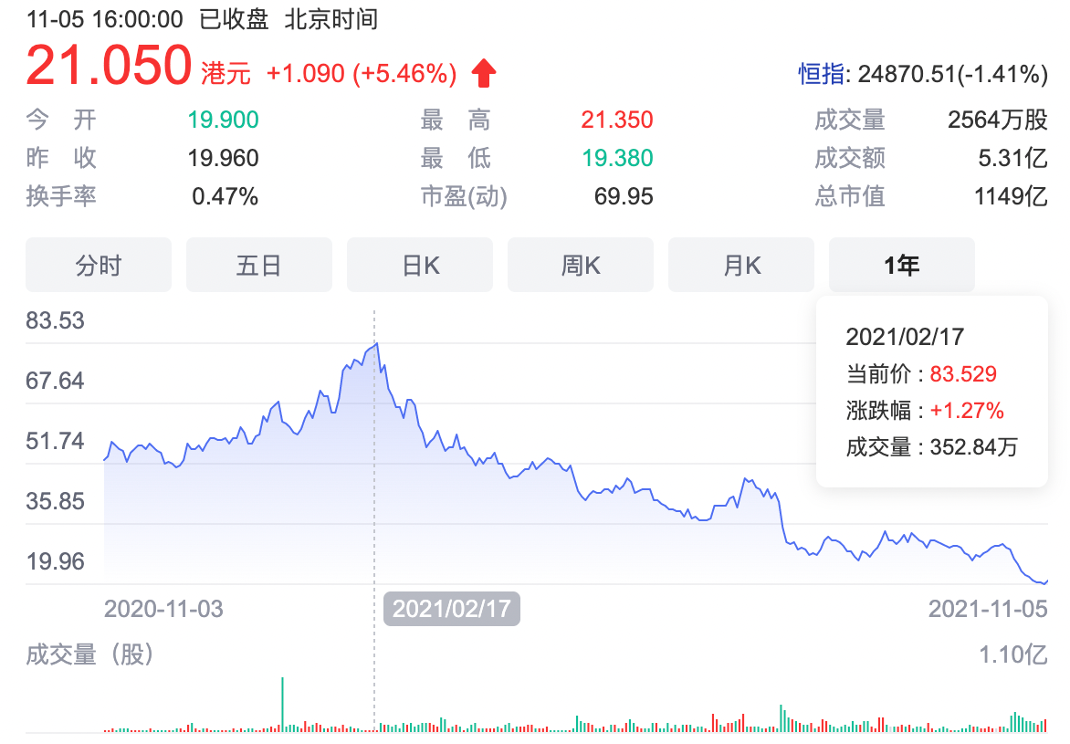Screen dimensions: 1070x744
Task: Open the 恒指 index link
Action: click(820, 74)
